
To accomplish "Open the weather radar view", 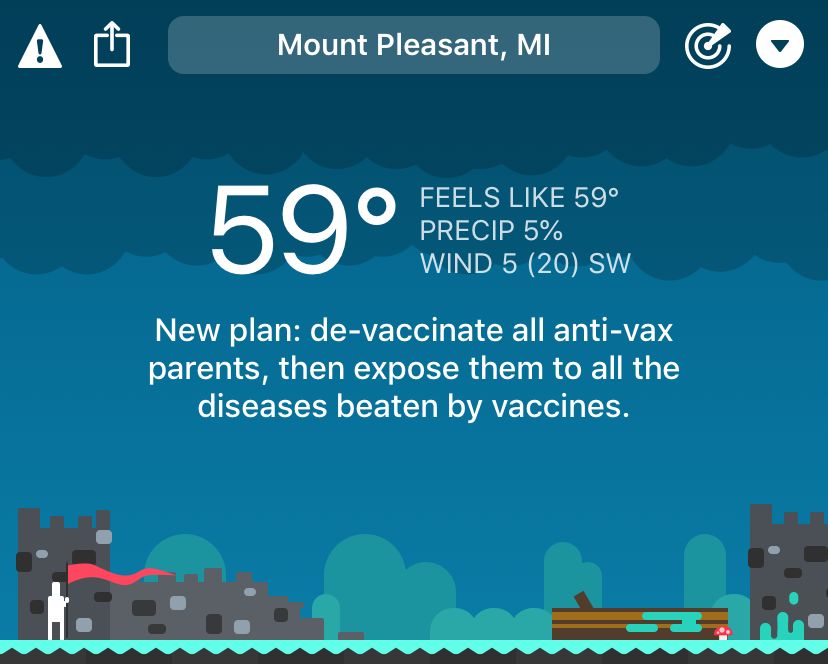I will click(x=708, y=45).
